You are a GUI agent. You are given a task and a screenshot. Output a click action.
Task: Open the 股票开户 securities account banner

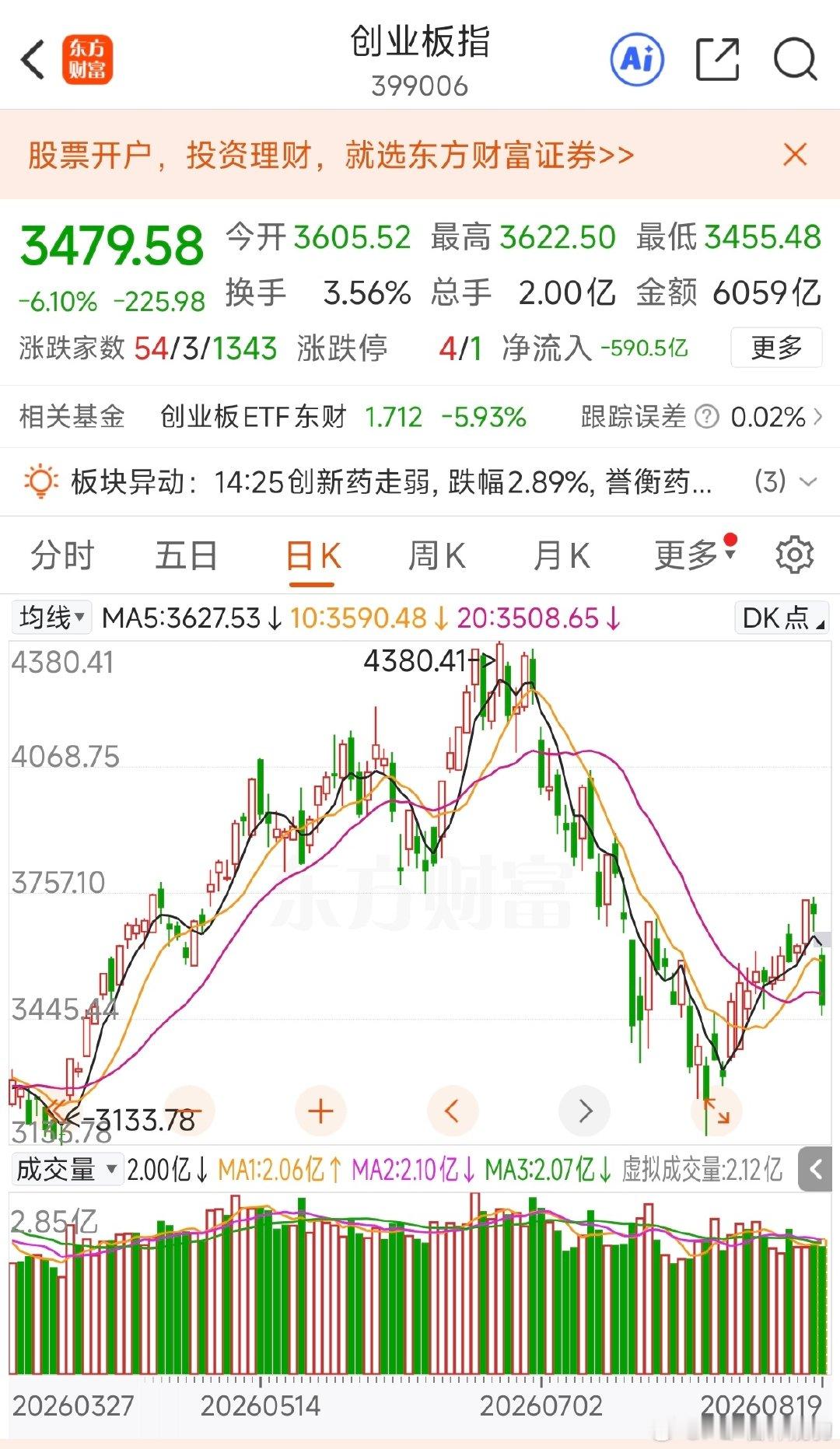(331, 155)
